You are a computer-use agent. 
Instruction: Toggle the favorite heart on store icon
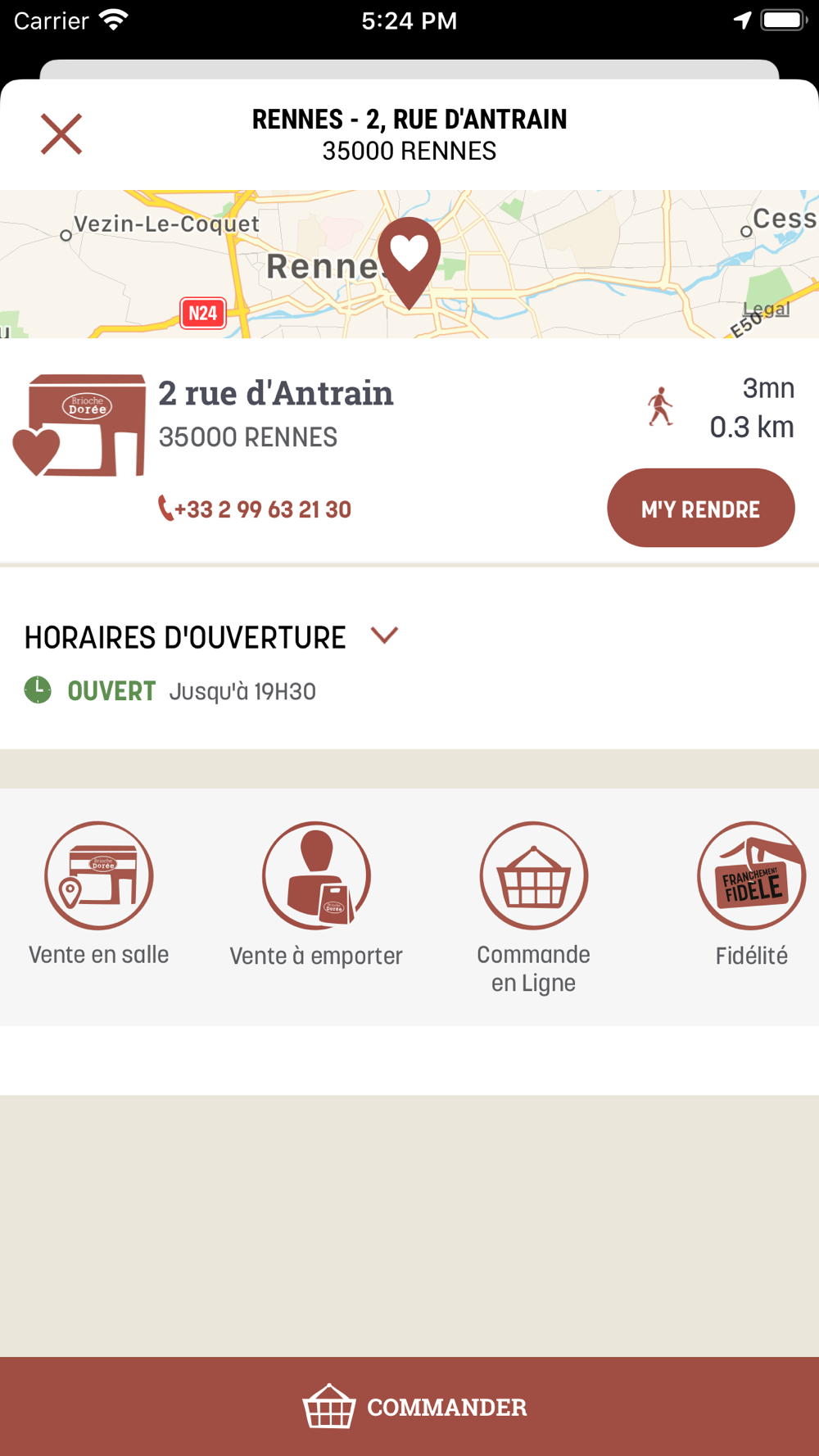tap(37, 450)
